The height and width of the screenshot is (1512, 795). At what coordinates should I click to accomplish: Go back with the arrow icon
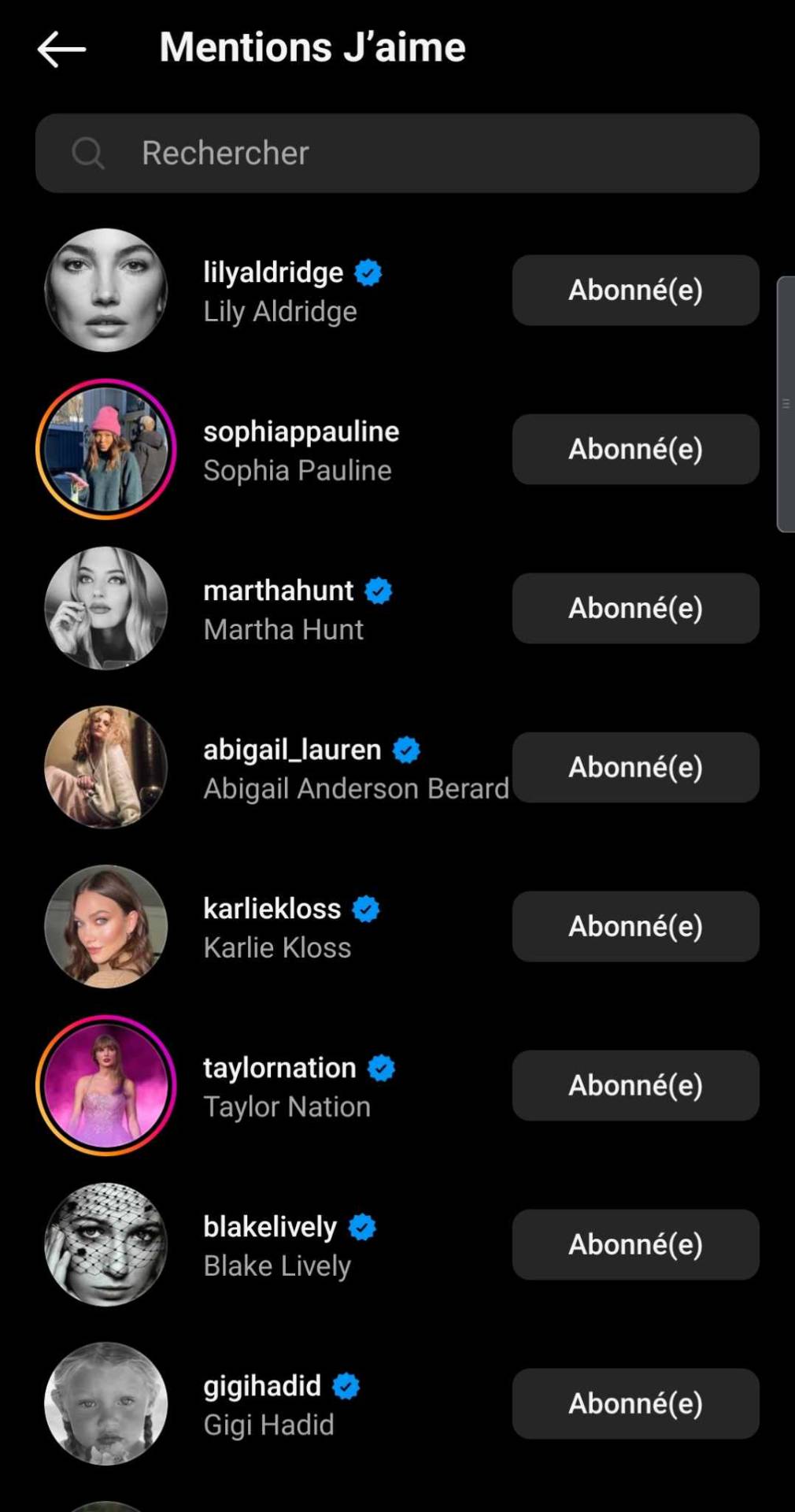click(61, 49)
